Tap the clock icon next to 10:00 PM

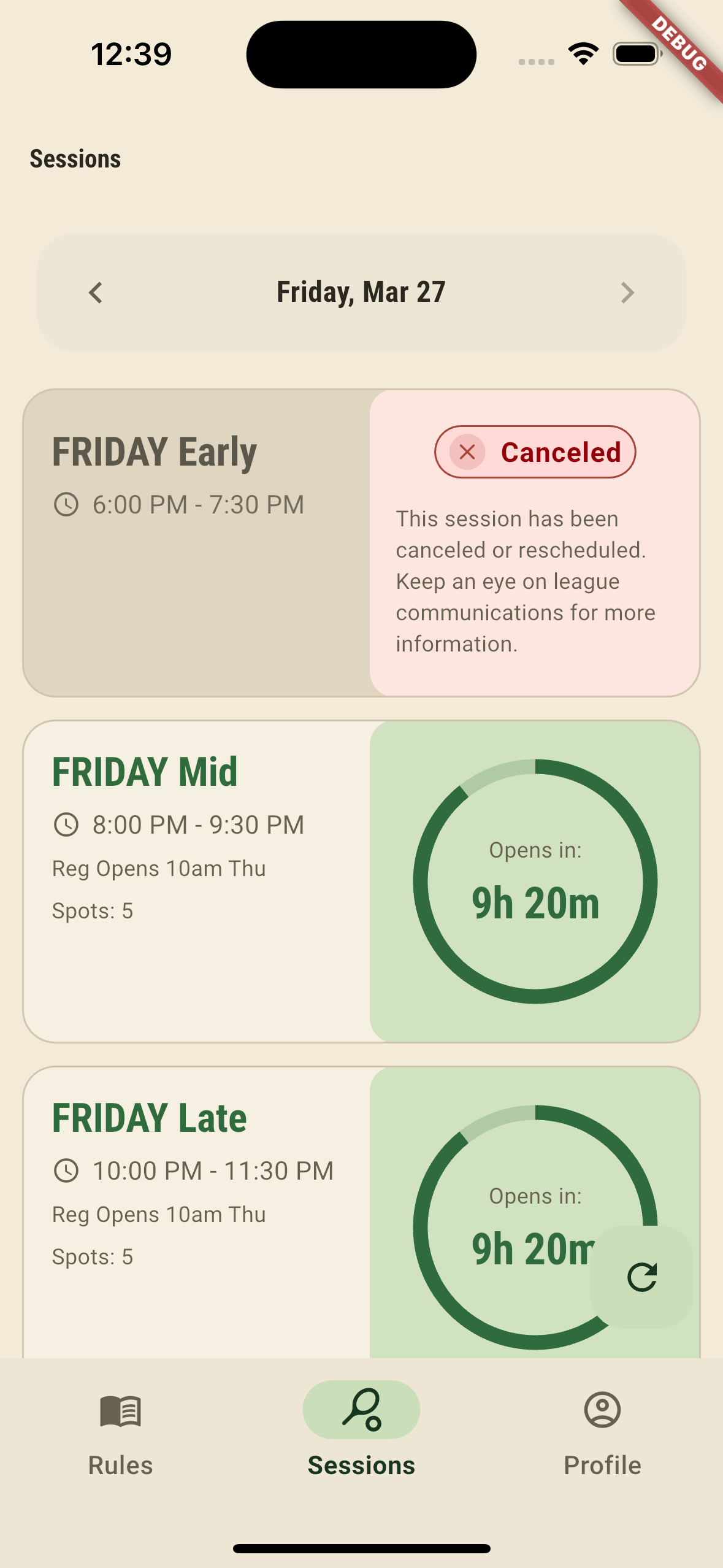click(66, 1170)
